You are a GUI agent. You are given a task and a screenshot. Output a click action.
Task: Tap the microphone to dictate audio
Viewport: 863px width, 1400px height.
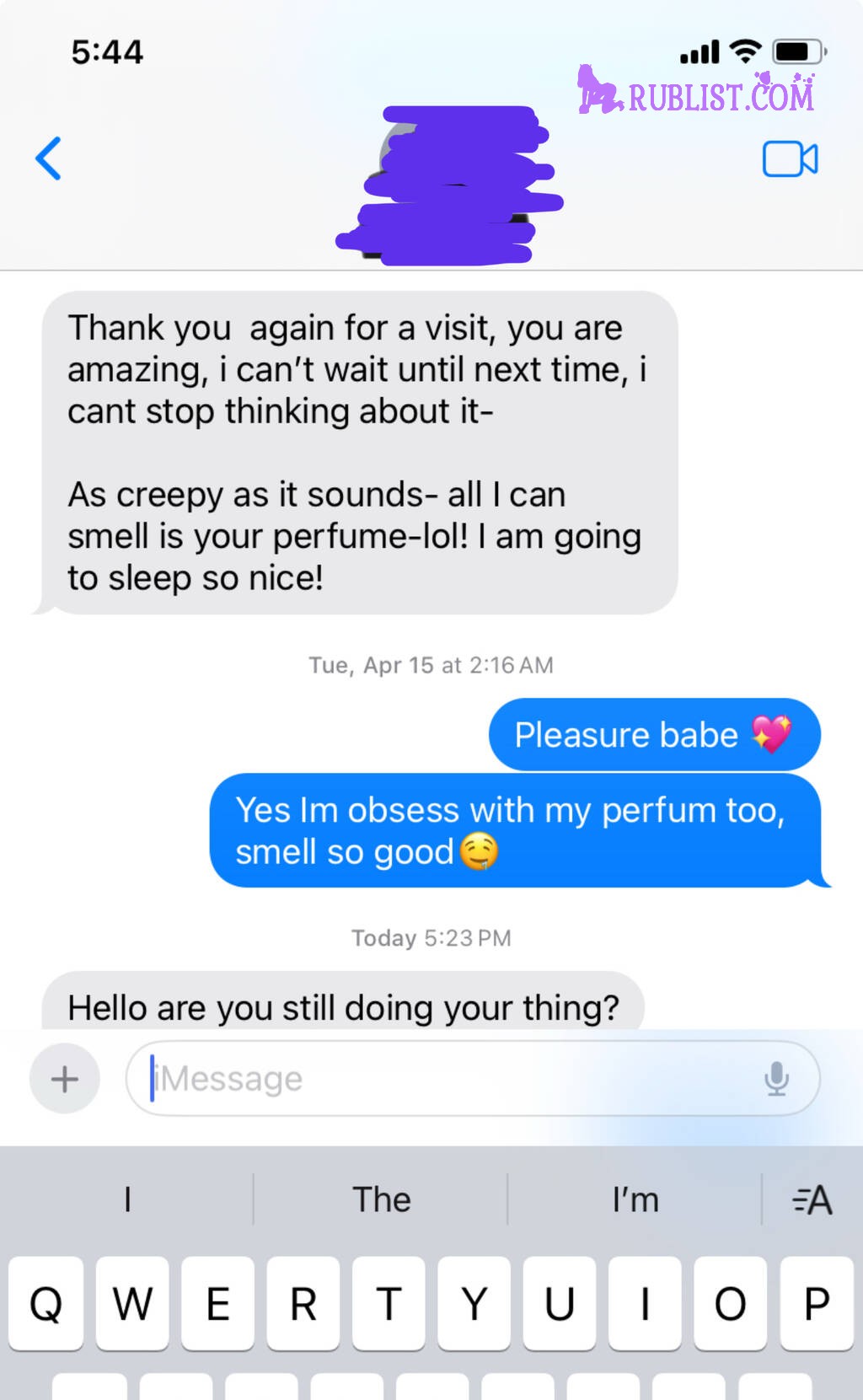[776, 1079]
